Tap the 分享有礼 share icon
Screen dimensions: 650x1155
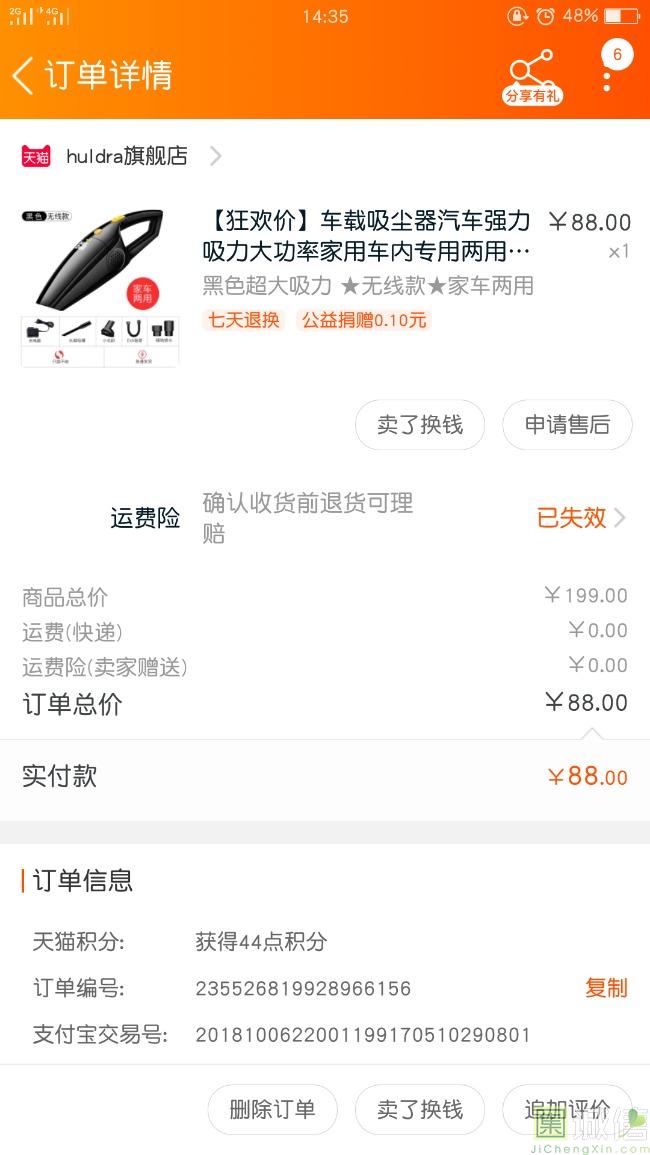pos(533,77)
